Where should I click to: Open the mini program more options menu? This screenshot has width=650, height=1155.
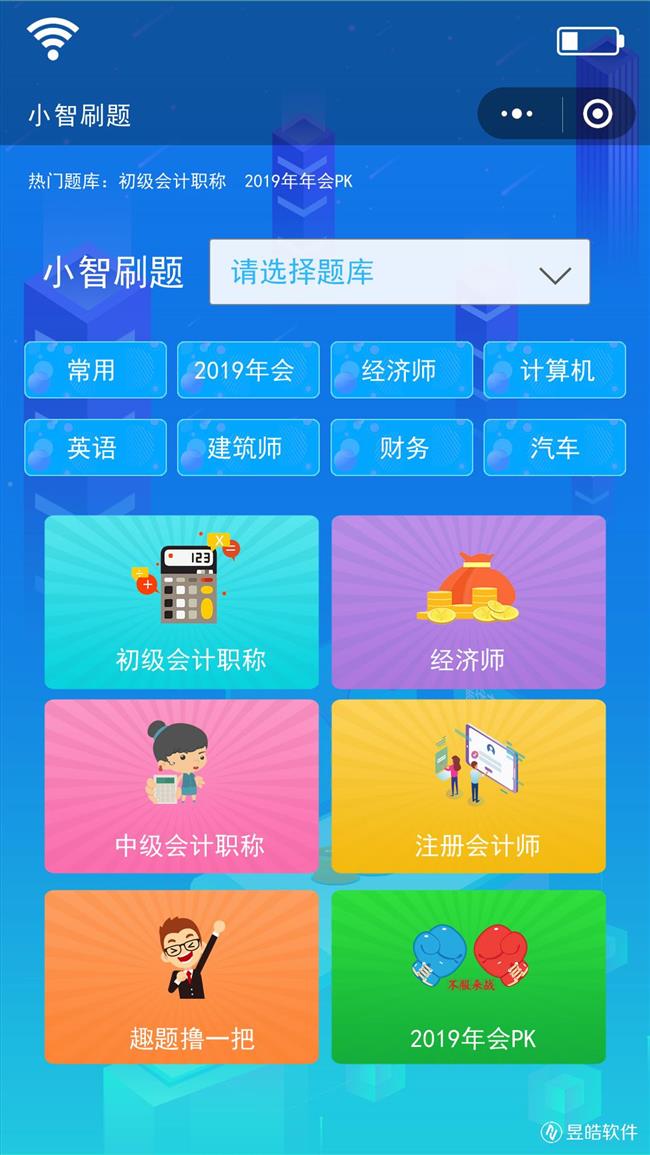517,114
